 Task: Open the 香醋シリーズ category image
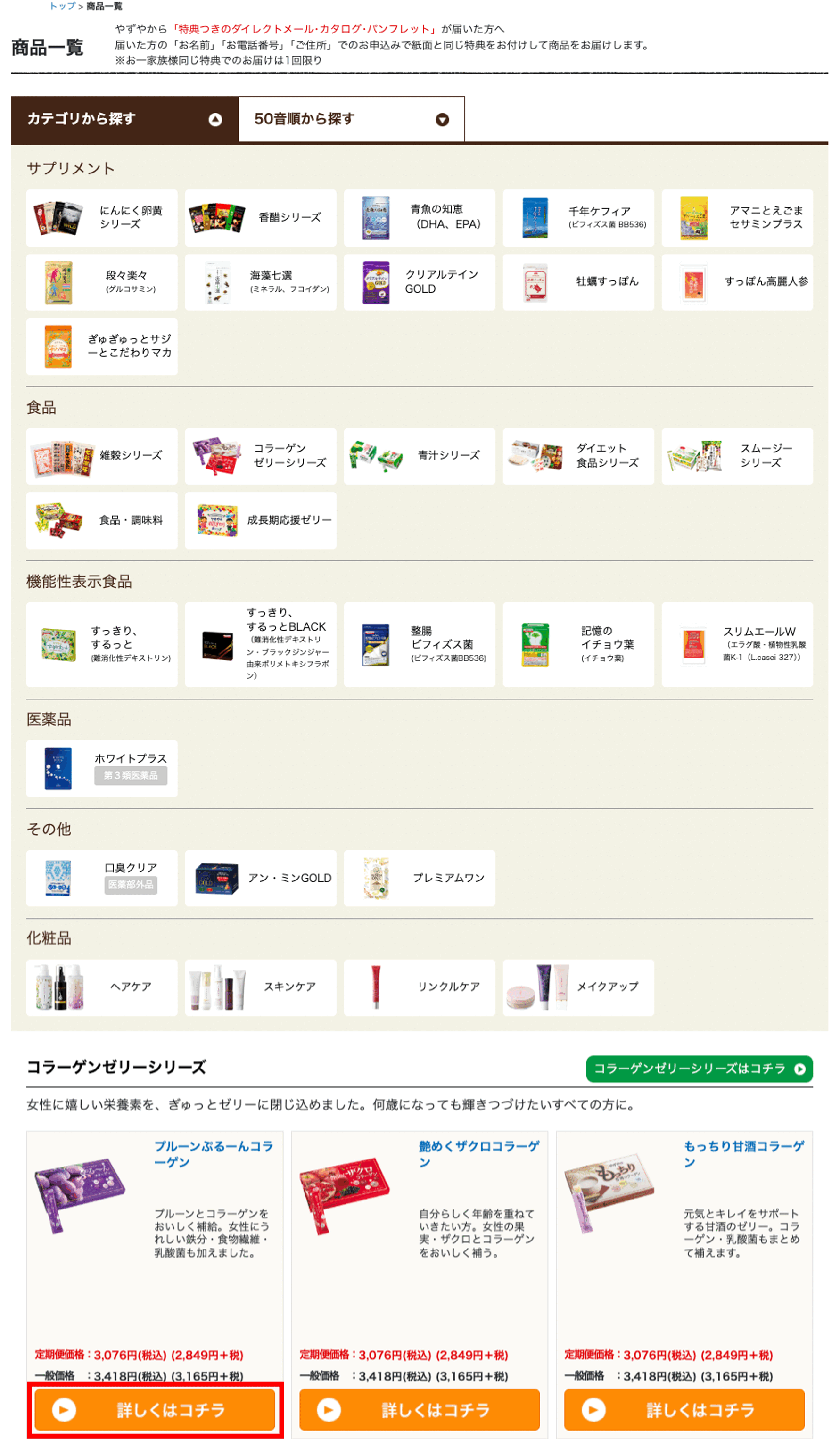pyautogui.click(x=217, y=218)
